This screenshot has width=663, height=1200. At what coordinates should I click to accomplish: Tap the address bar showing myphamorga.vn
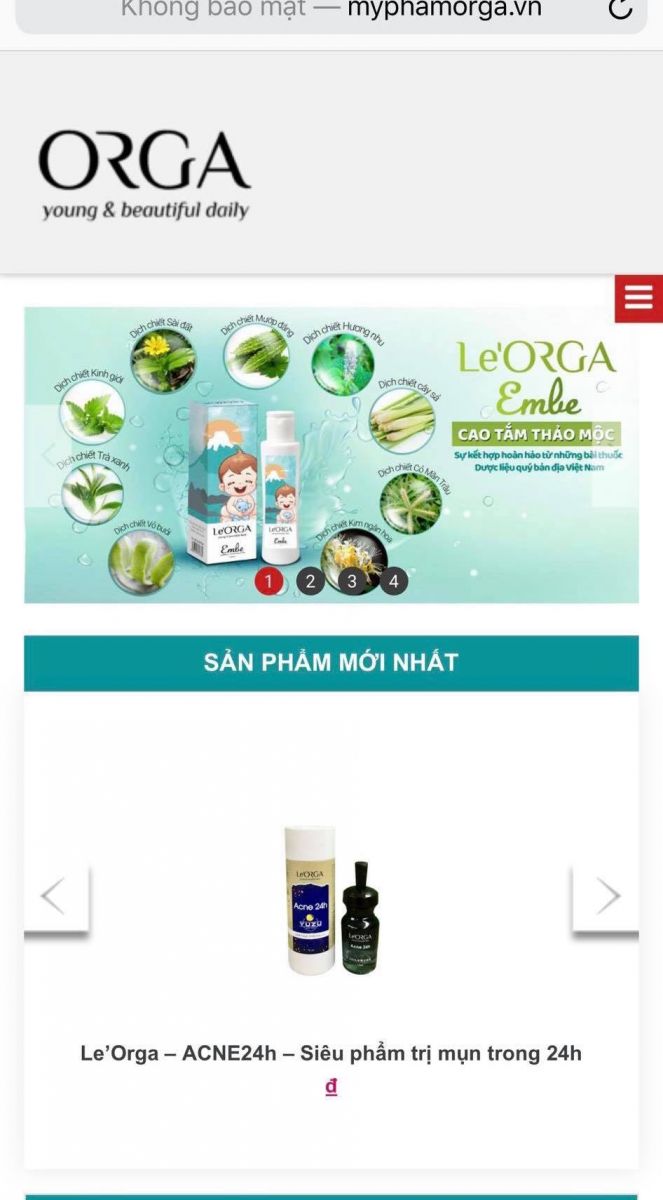click(330, 10)
